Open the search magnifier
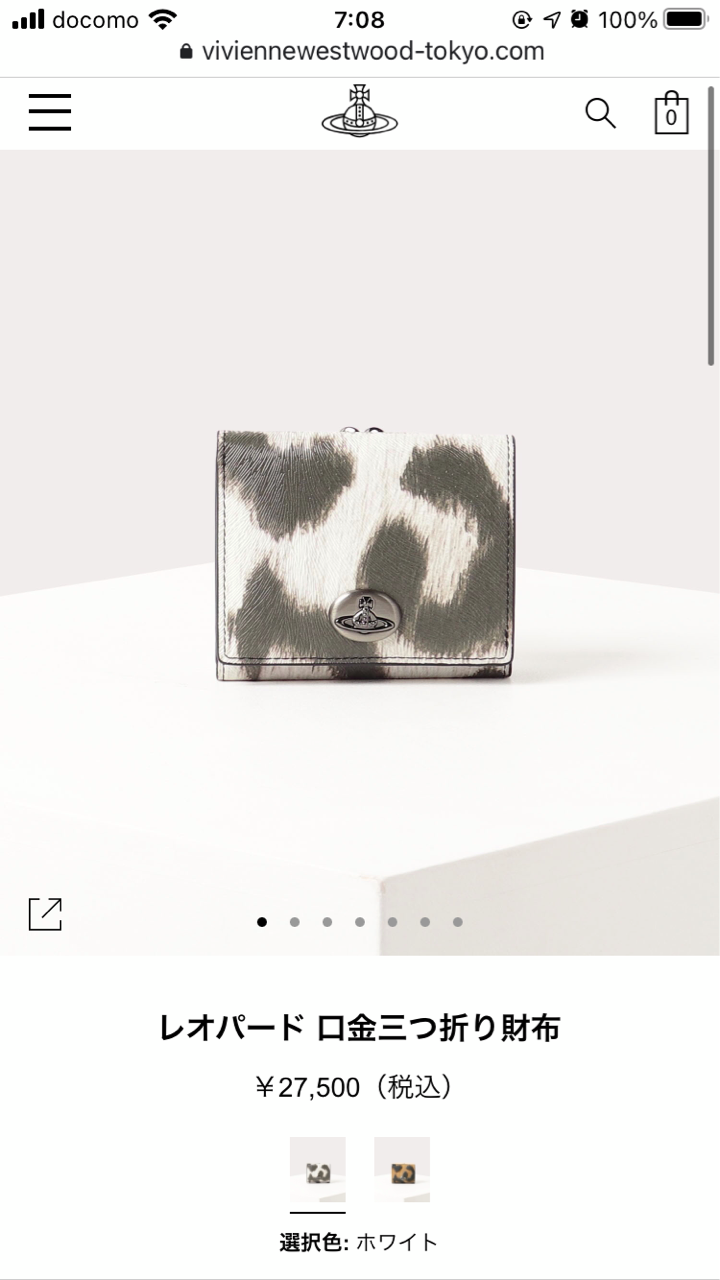The height and width of the screenshot is (1280, 720). point(600,113)
